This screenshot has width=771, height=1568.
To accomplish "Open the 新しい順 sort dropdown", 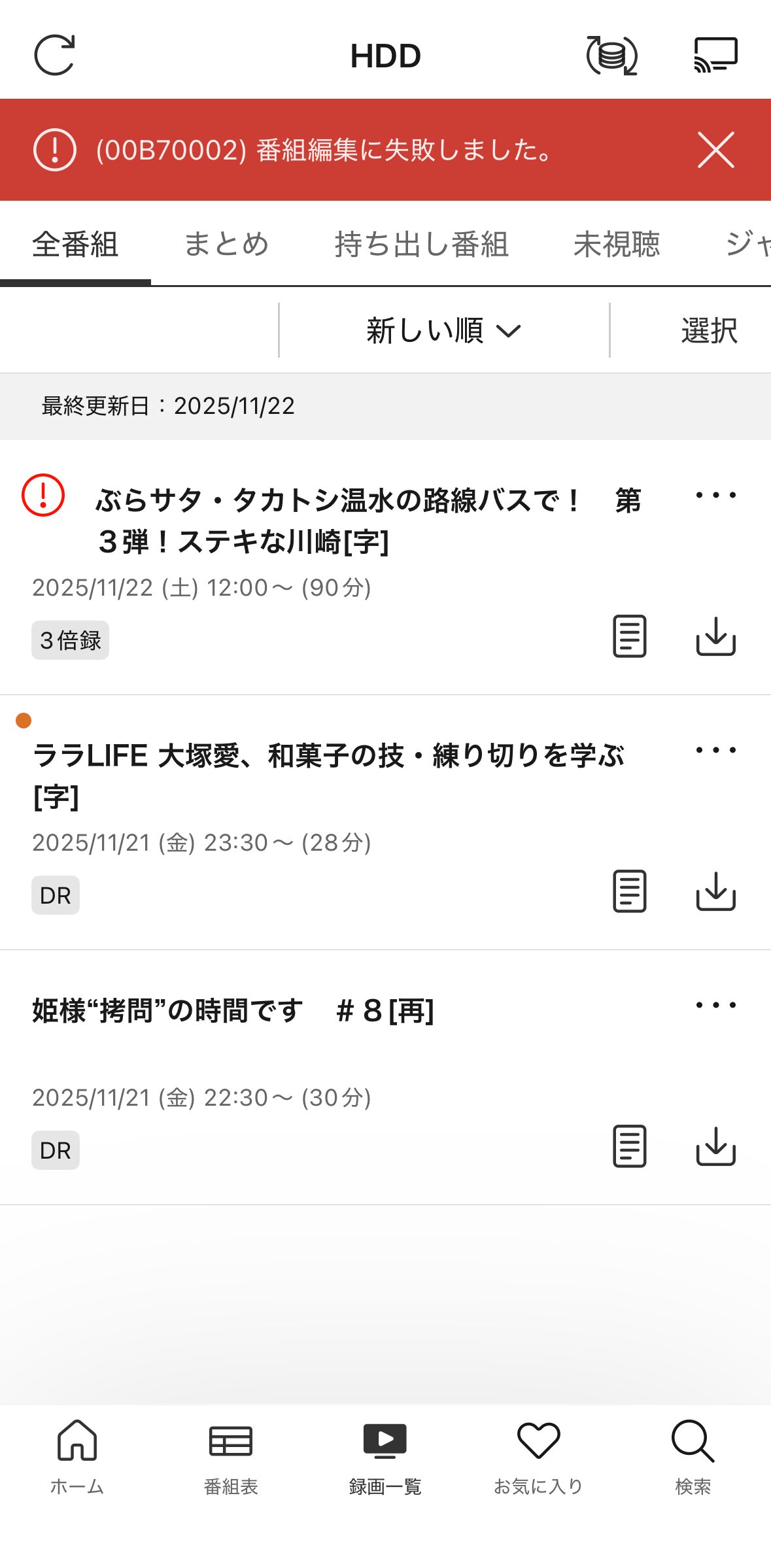I will click(443, 330).
